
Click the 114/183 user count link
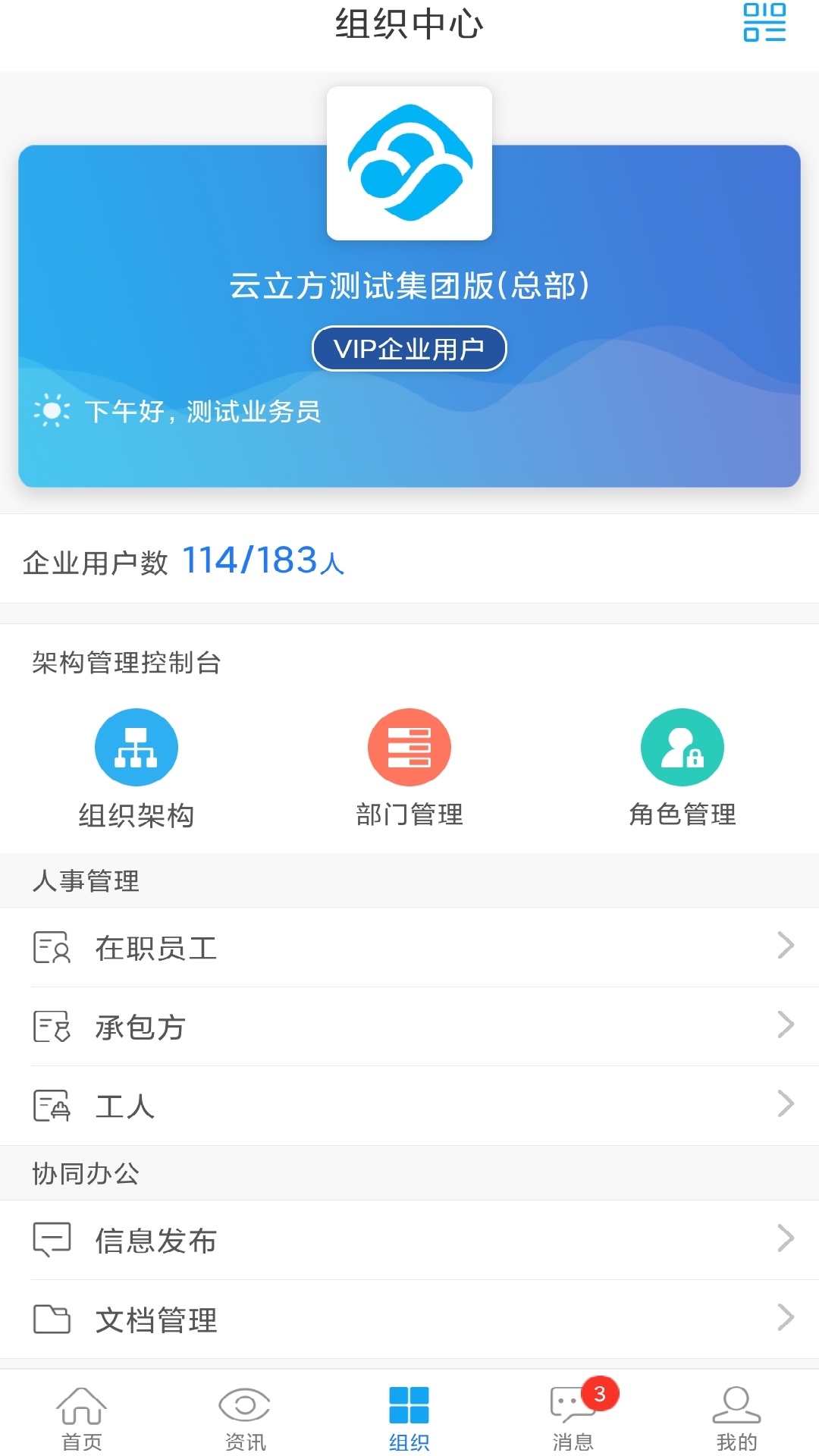(x=262, y=560)
